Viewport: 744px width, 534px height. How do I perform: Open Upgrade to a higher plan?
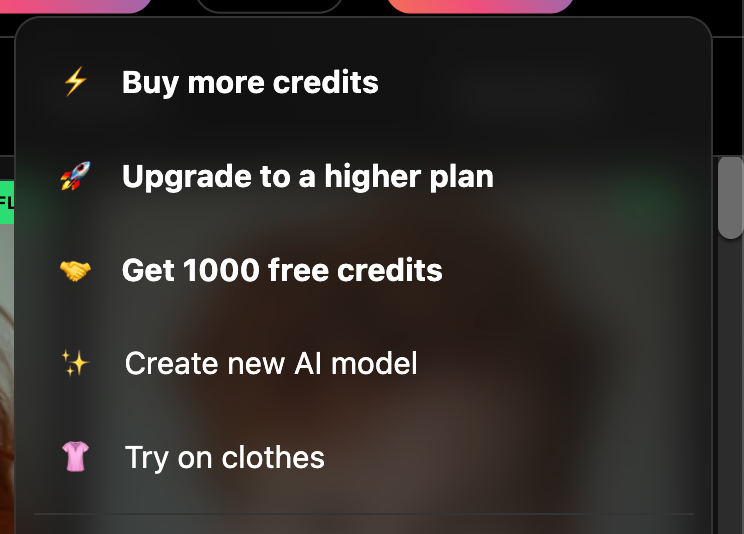pyautogui.click(x=307, y=177)
